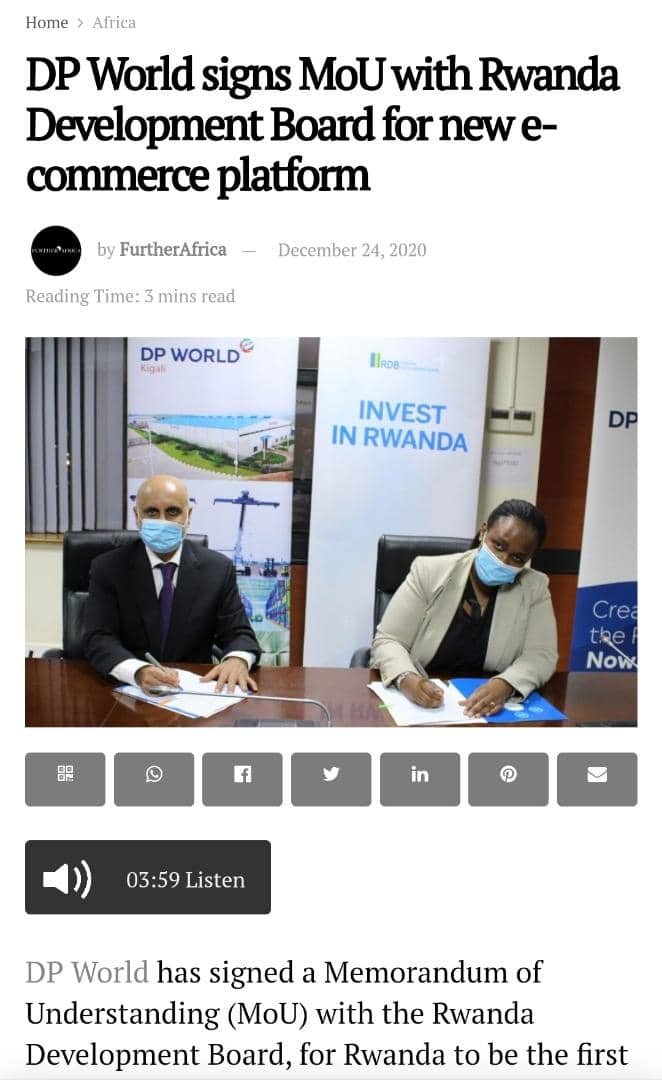The height and width of the screenshot is (1080, 662).
Task: Show the QR code for this article
Action: (65, 779)
